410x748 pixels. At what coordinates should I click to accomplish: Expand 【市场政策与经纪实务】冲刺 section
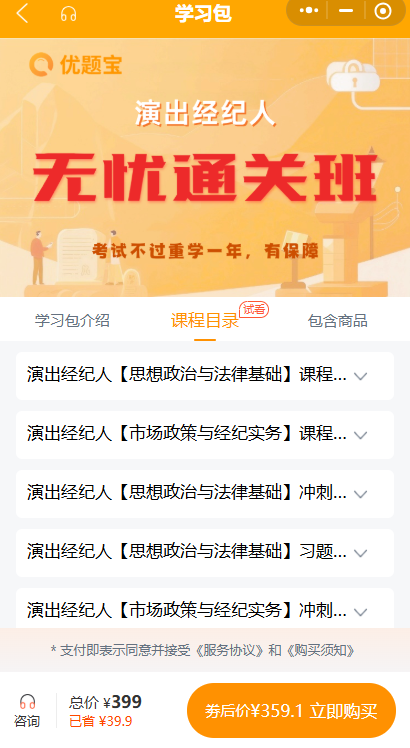click(205, 608)
